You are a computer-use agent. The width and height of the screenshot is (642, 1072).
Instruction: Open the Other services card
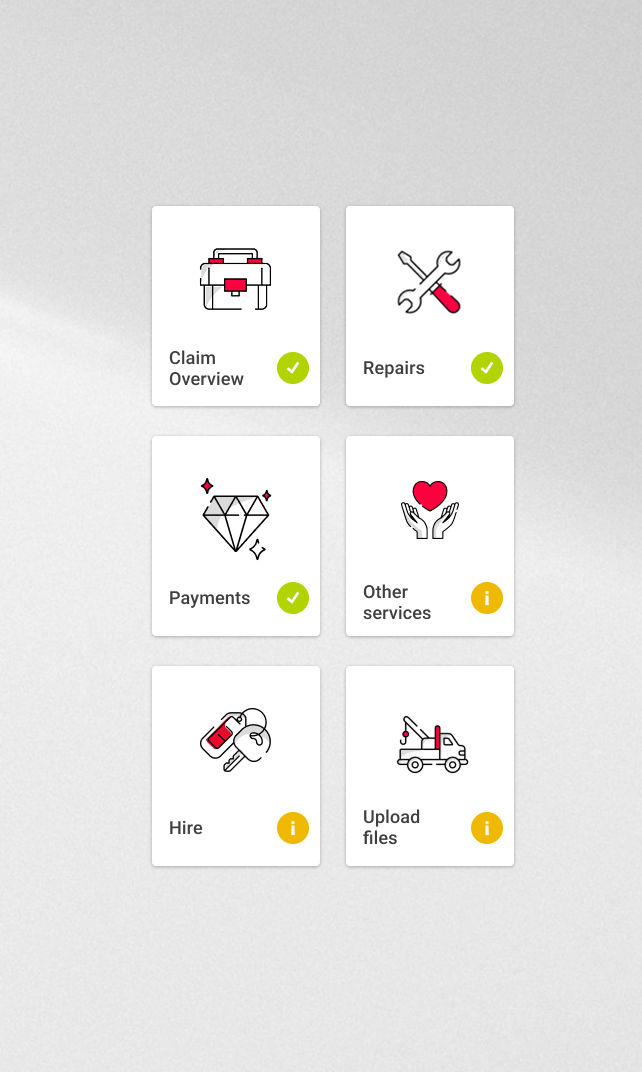coord(430,536)
